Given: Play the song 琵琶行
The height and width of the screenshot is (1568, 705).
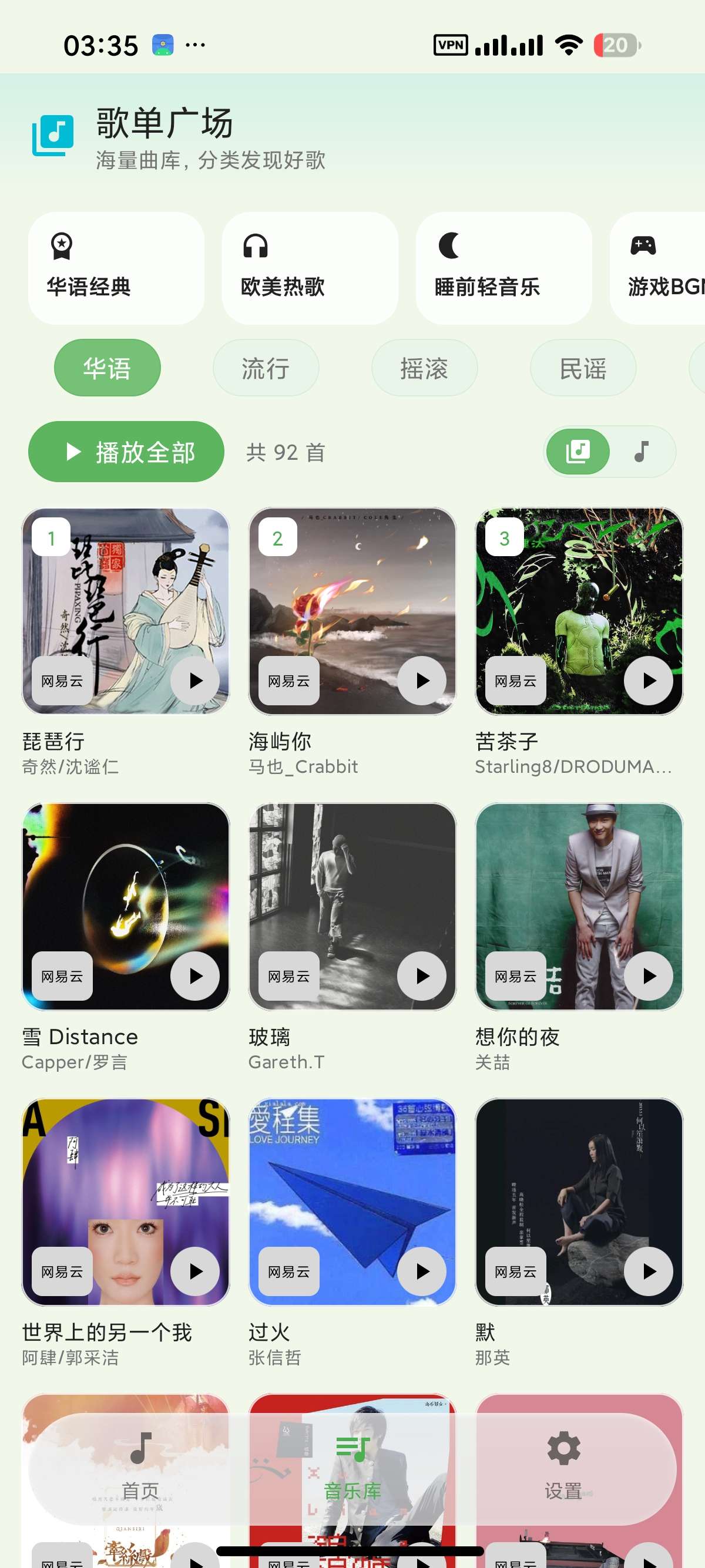Looking at the screenshot, I should [x=195, y=681].
